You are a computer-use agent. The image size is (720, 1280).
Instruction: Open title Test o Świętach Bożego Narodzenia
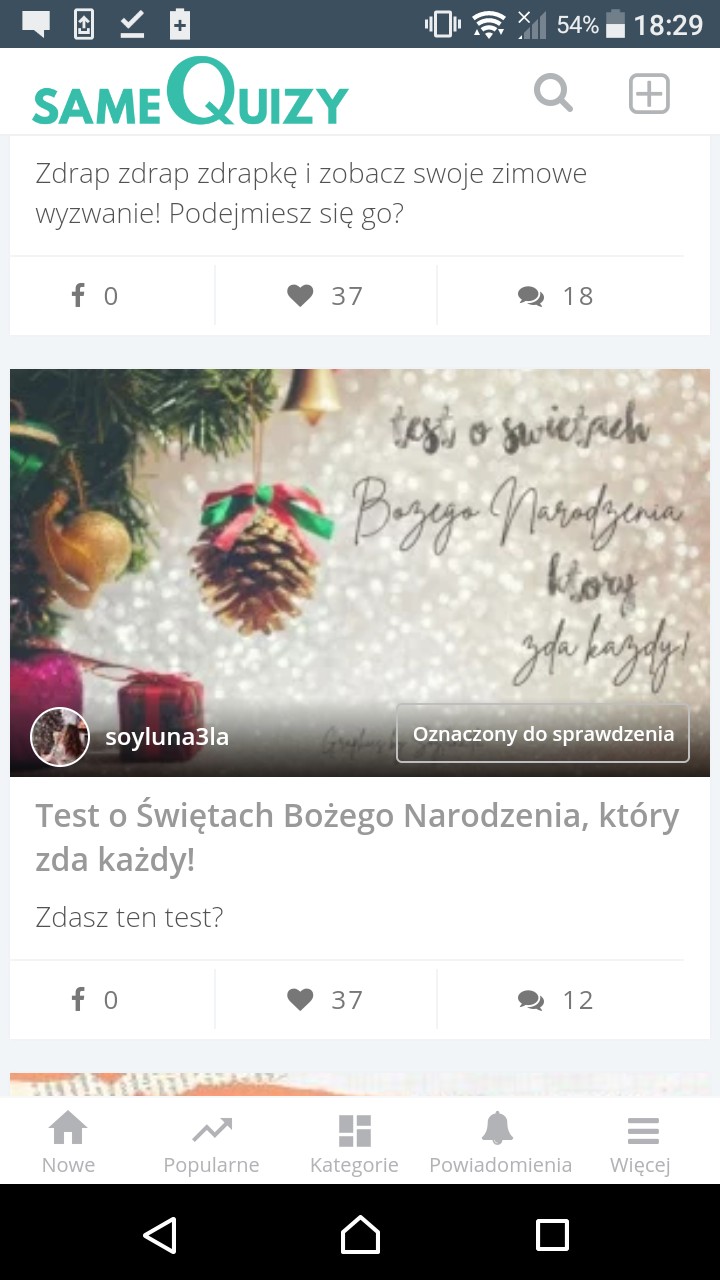click(x=357, y=837)
